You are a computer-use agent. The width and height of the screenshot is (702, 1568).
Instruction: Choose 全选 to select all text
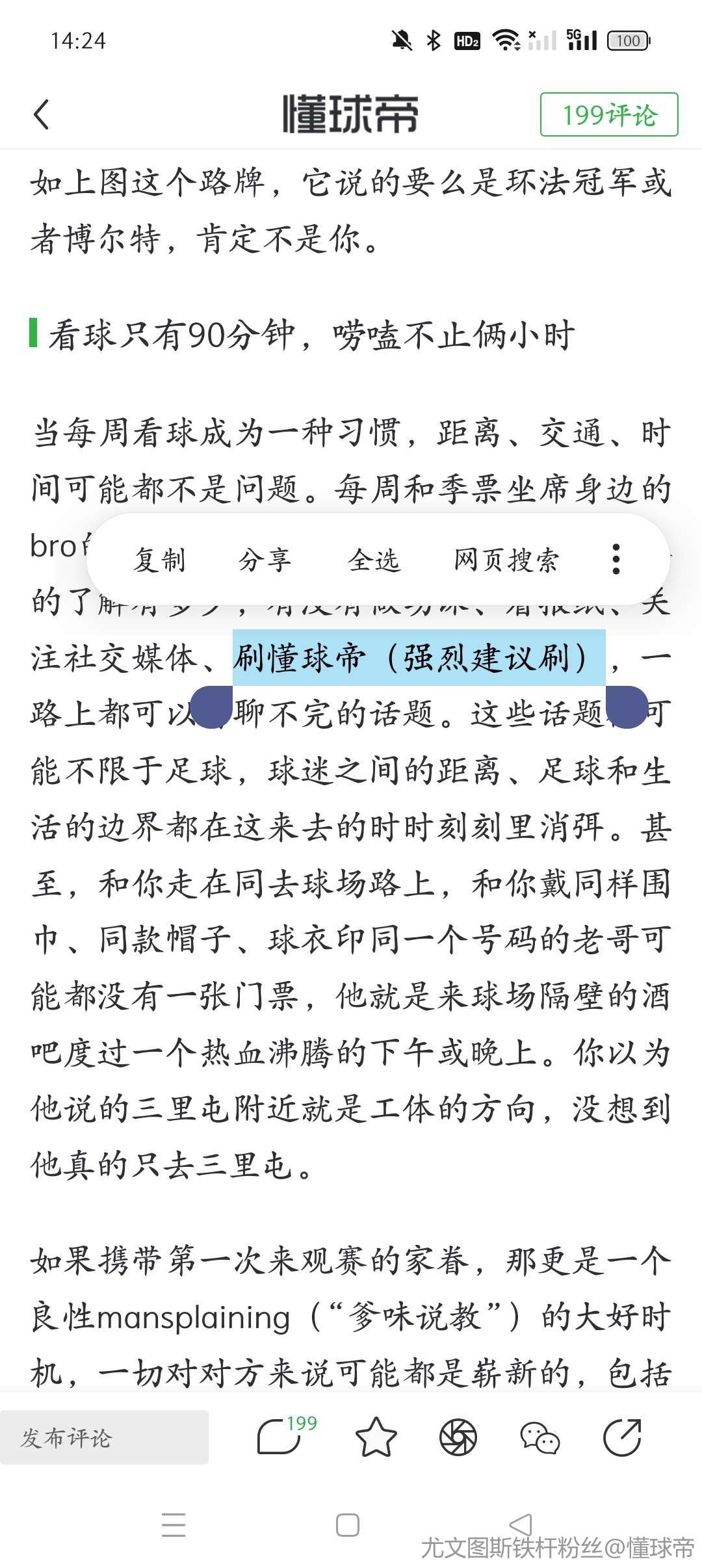(x=374, y=560)
